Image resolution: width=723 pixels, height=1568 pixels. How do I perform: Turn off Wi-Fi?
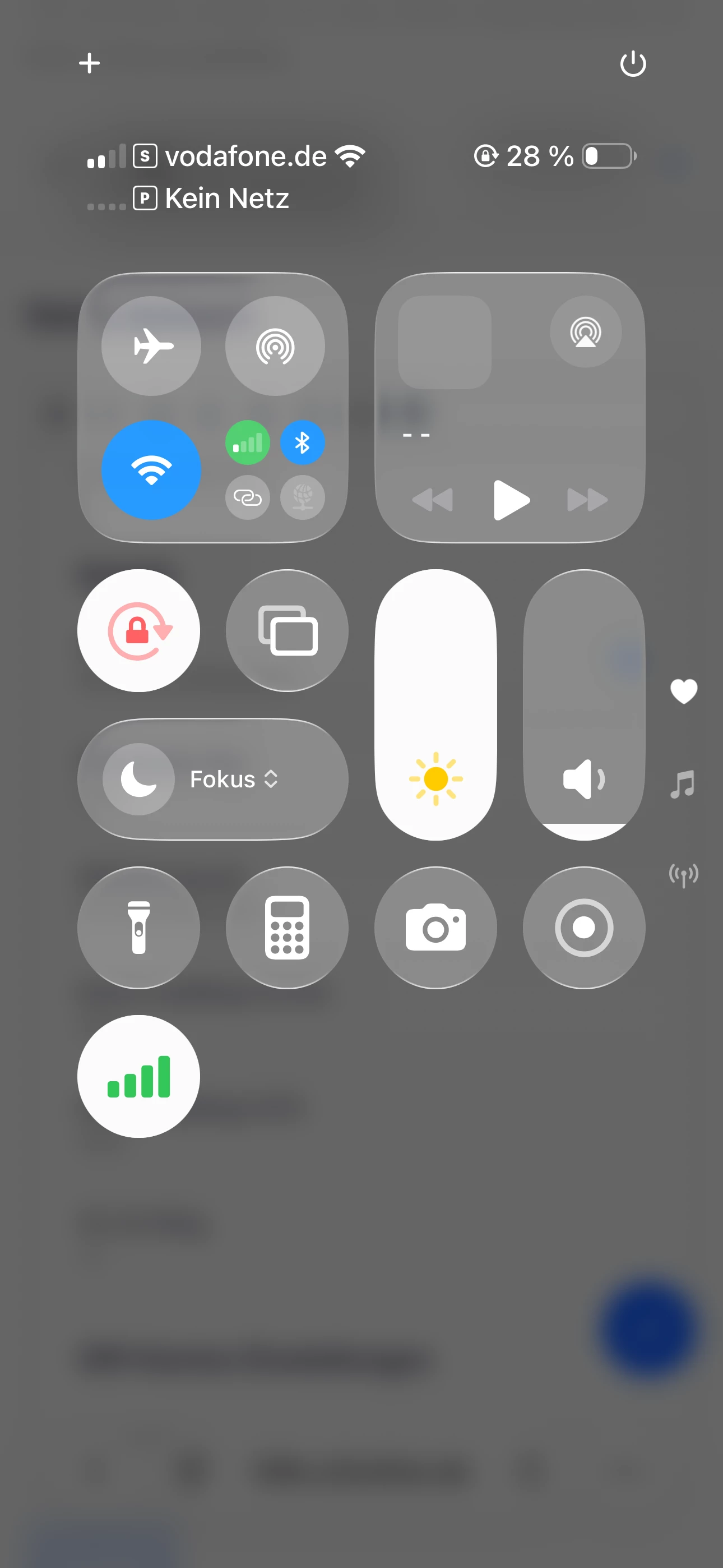[151, 470]
